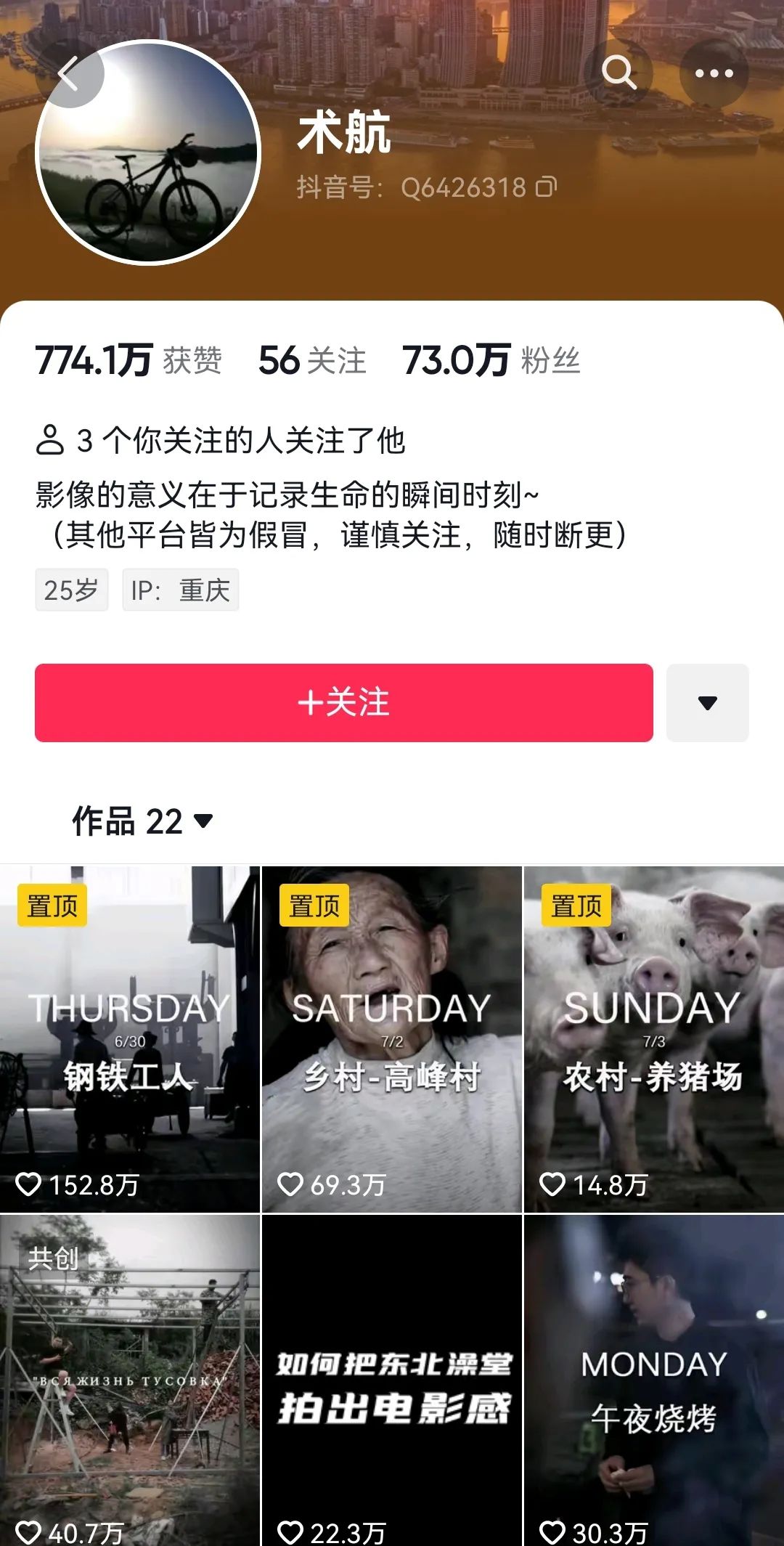784x1546 pixels.
Task: Open the 56 关注 following list
Action: tap(312, 360)
